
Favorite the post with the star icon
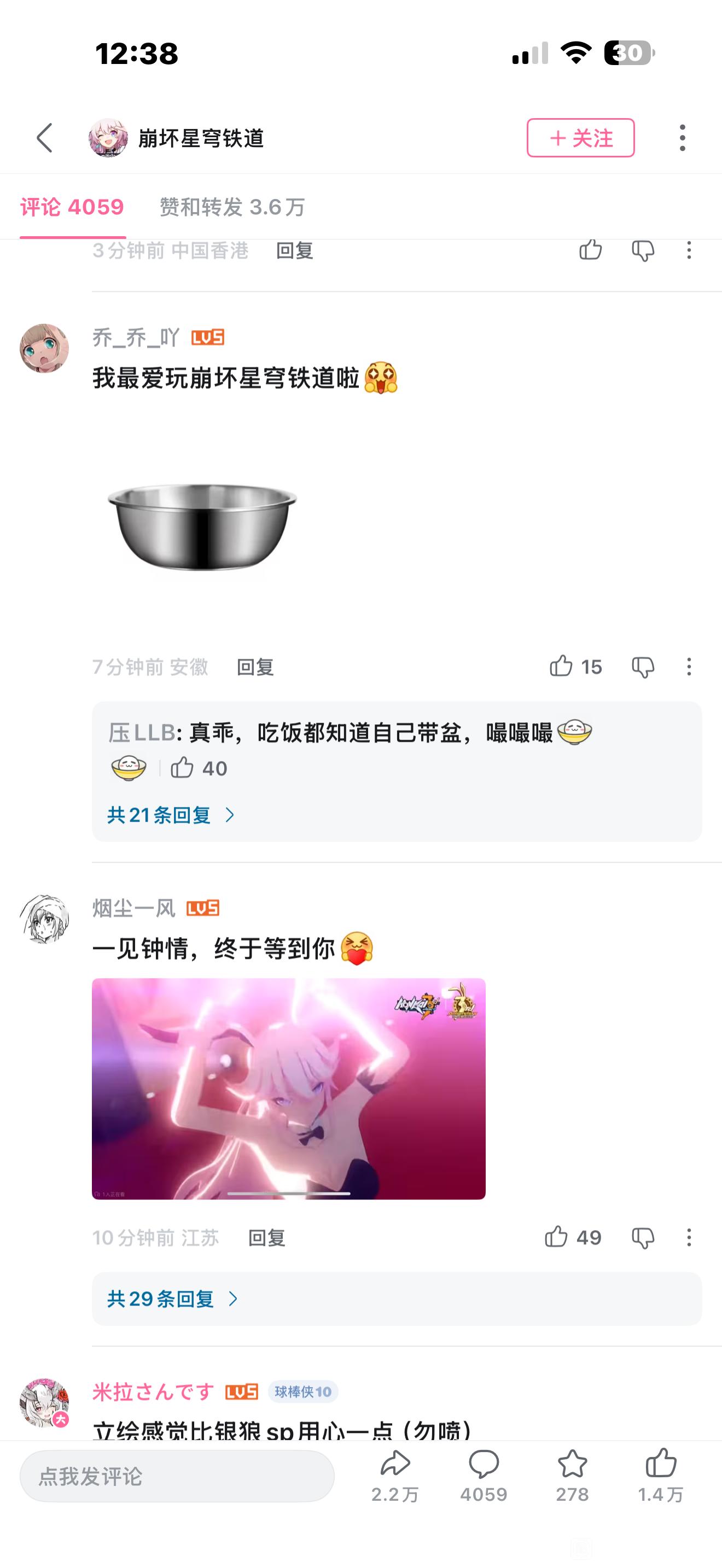(x=572, y=1476)
